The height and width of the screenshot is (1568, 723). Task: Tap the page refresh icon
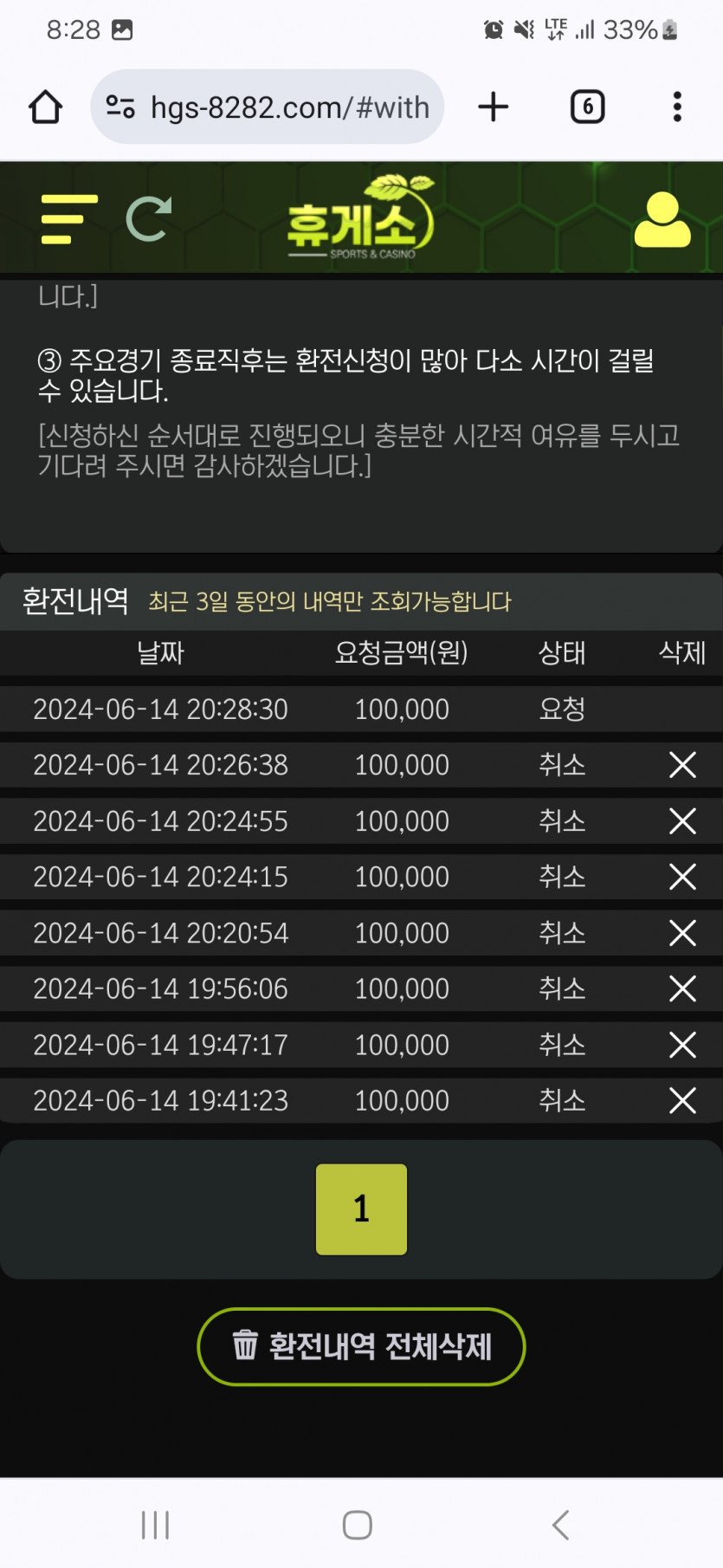coord(149,219)
